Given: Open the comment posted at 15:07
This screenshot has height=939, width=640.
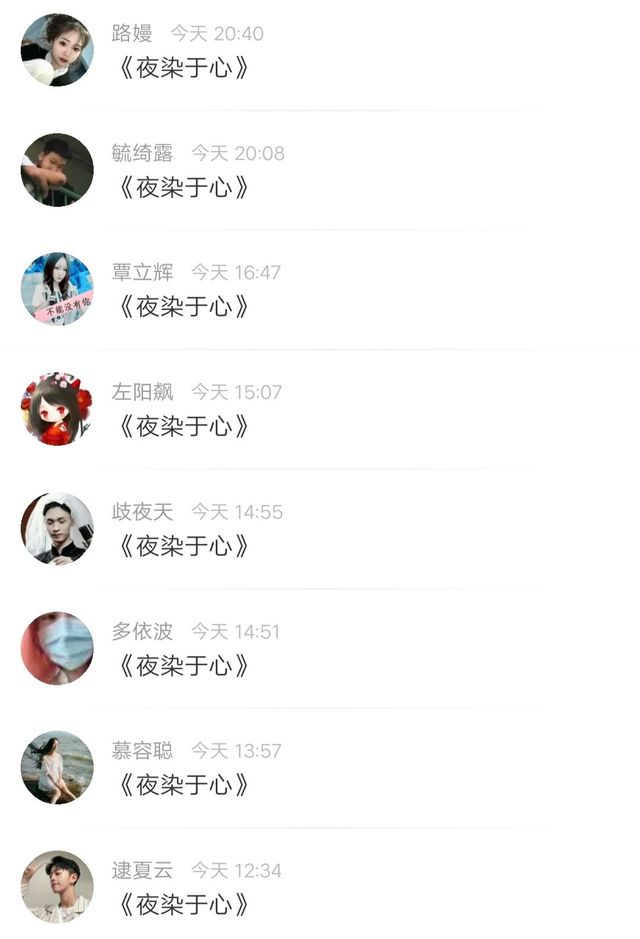Looking at the screenshot, I should click(183, 427).
